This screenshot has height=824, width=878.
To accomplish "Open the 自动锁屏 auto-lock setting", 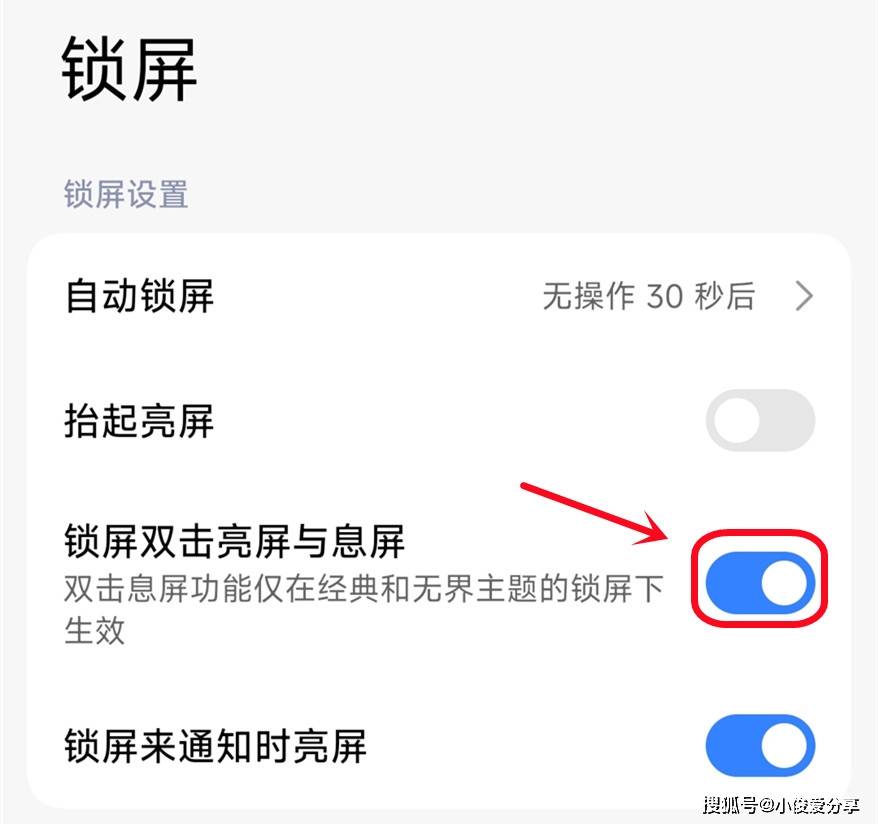I will coord(438,297).
